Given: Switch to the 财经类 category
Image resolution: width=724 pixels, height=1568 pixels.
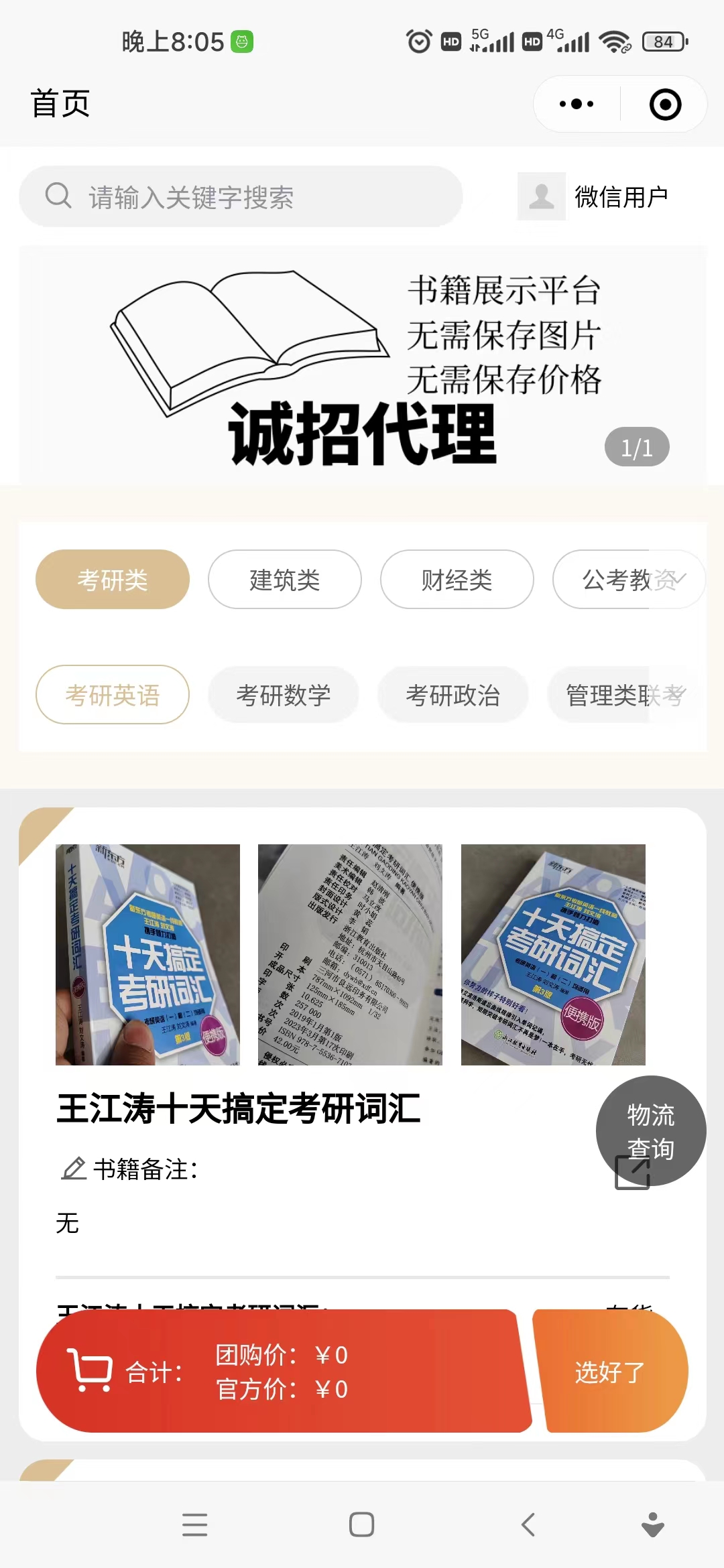Looking at the screenshot, I should click(457, 580).
